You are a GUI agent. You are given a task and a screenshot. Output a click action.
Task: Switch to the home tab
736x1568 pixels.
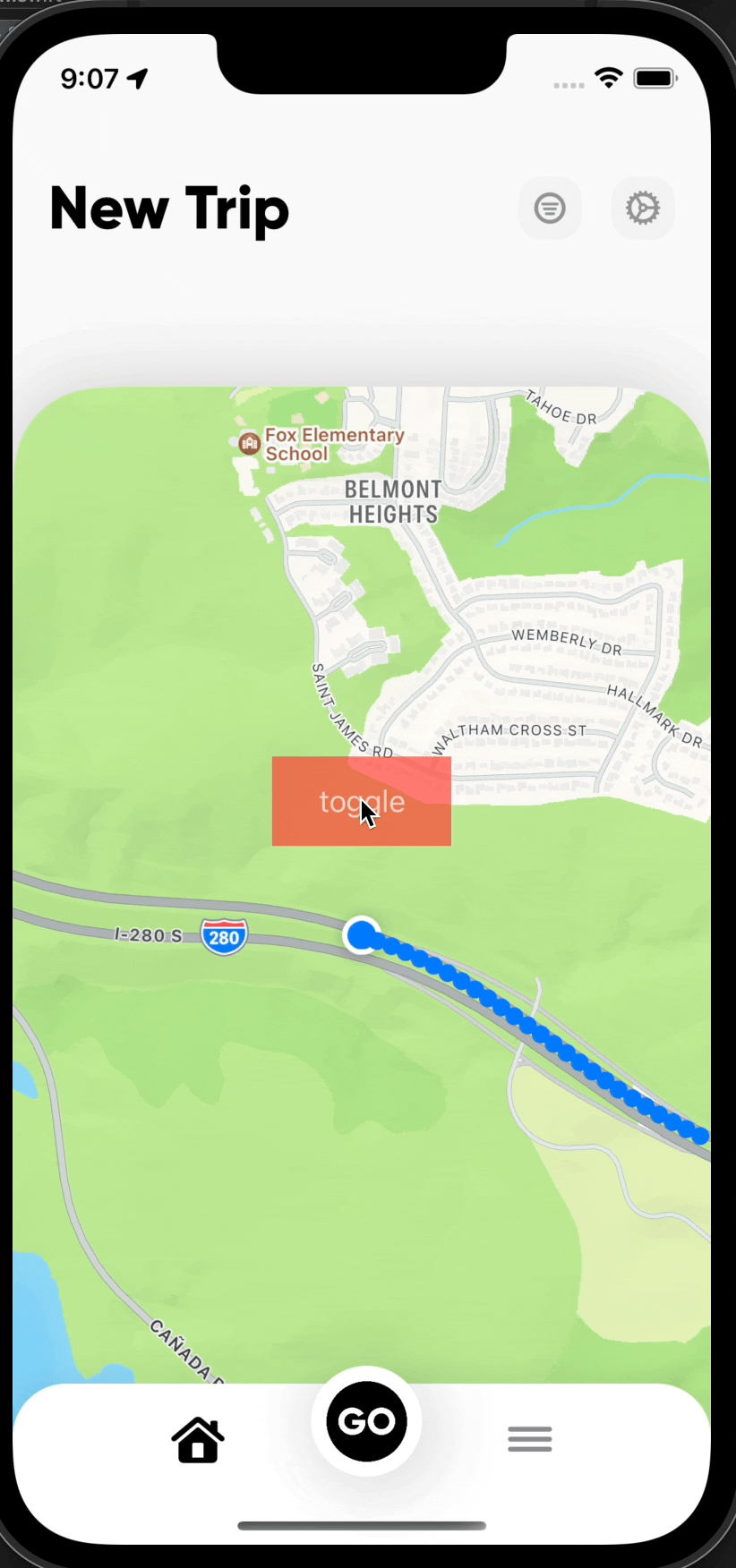pos(198,1439)
